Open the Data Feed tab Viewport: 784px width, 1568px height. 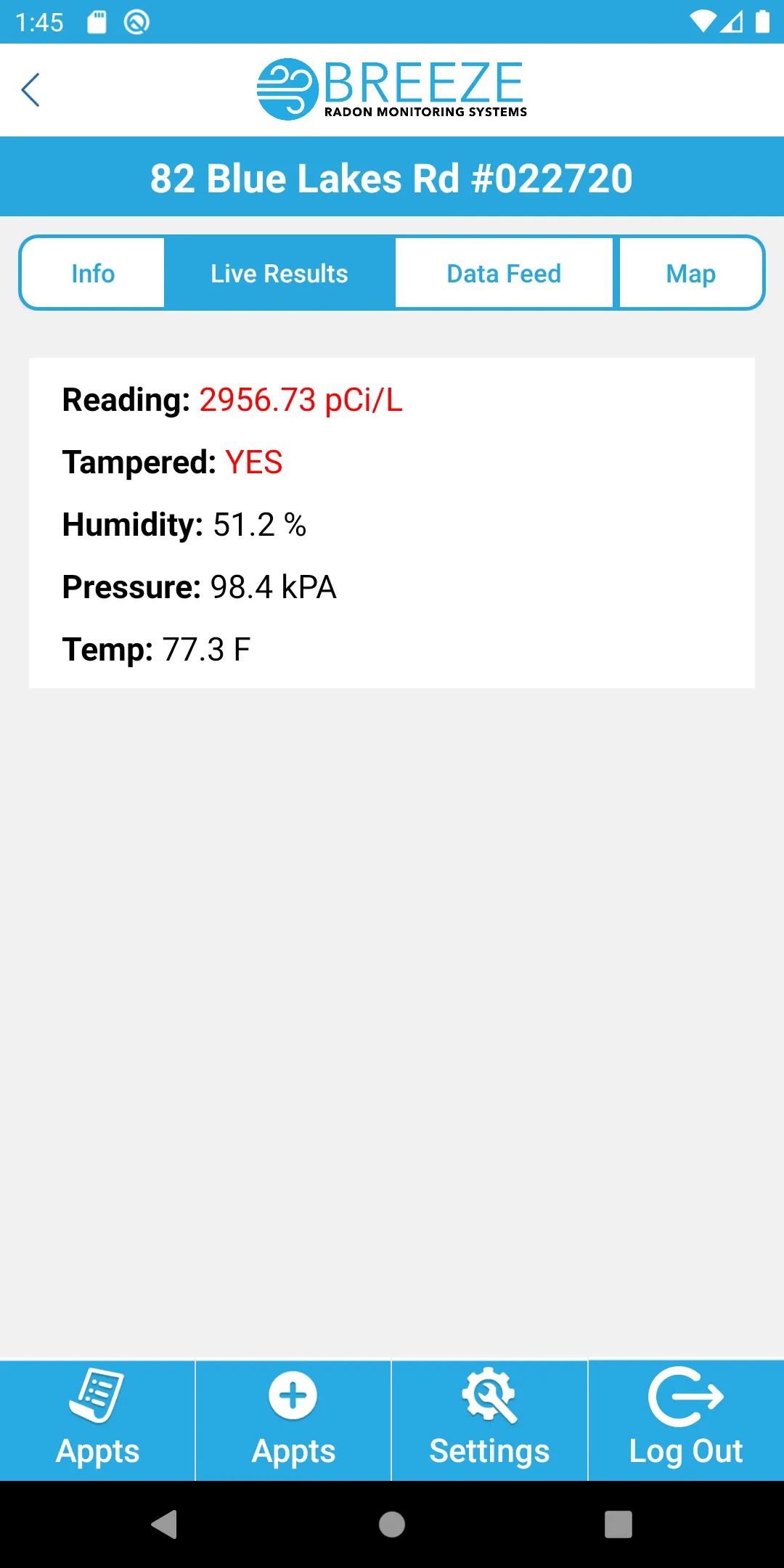pyautogui.click(x=503, y=273)
